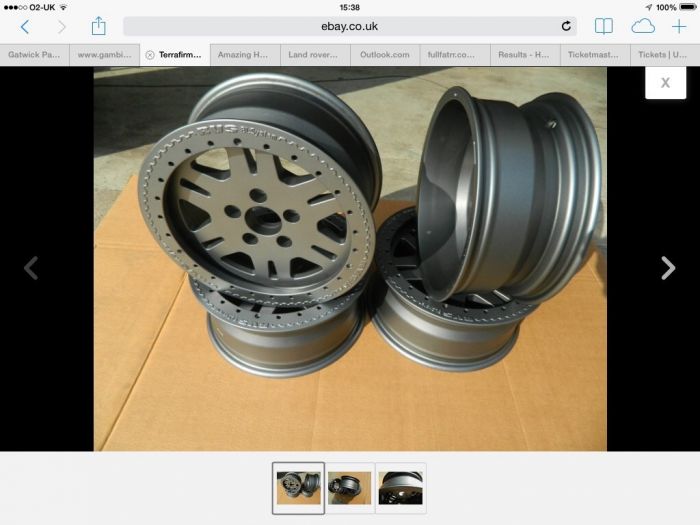Image resolution: width=700 pixels, height=525 pixels.
Task: Close the Terrafirm... tab
Action: click(150, 55)
